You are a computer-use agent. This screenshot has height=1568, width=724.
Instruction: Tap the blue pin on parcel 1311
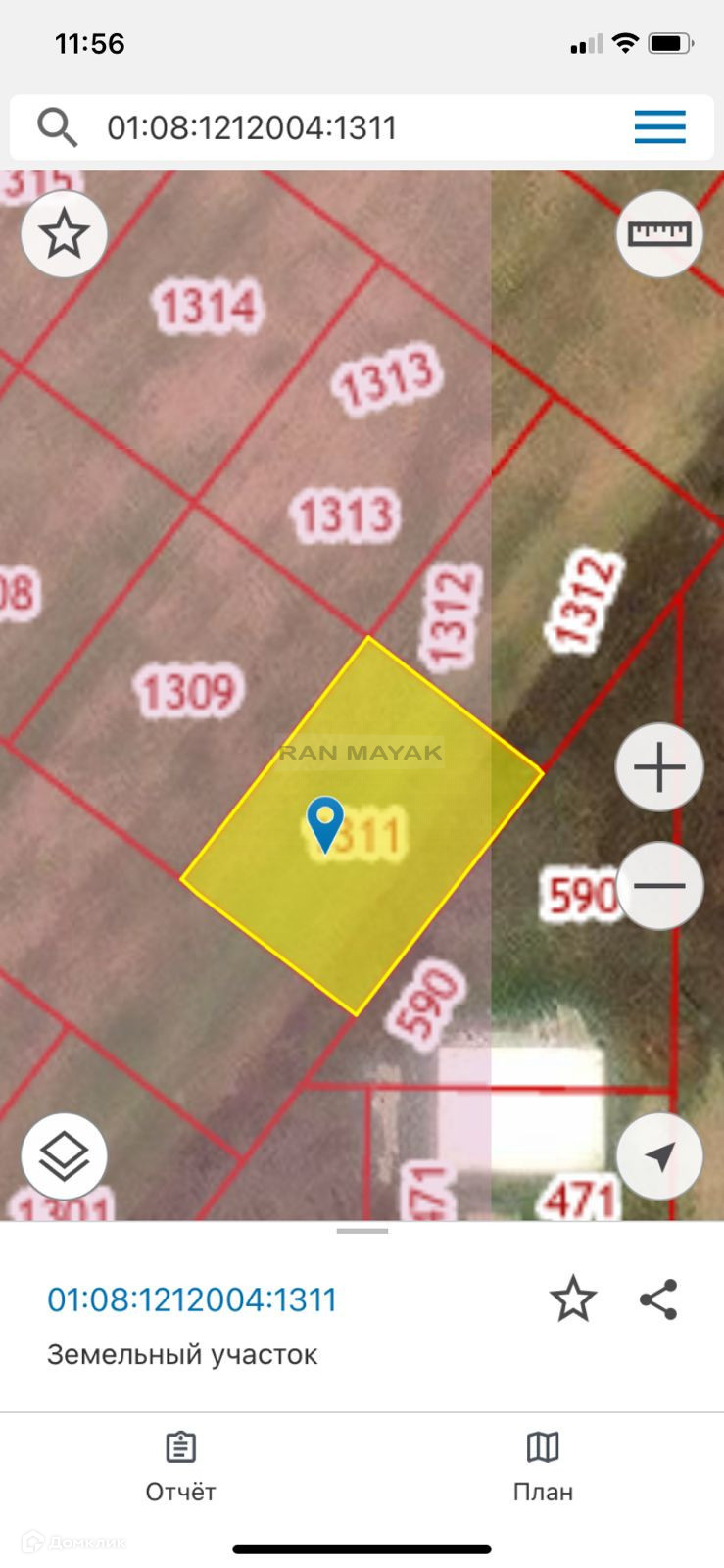325,823
